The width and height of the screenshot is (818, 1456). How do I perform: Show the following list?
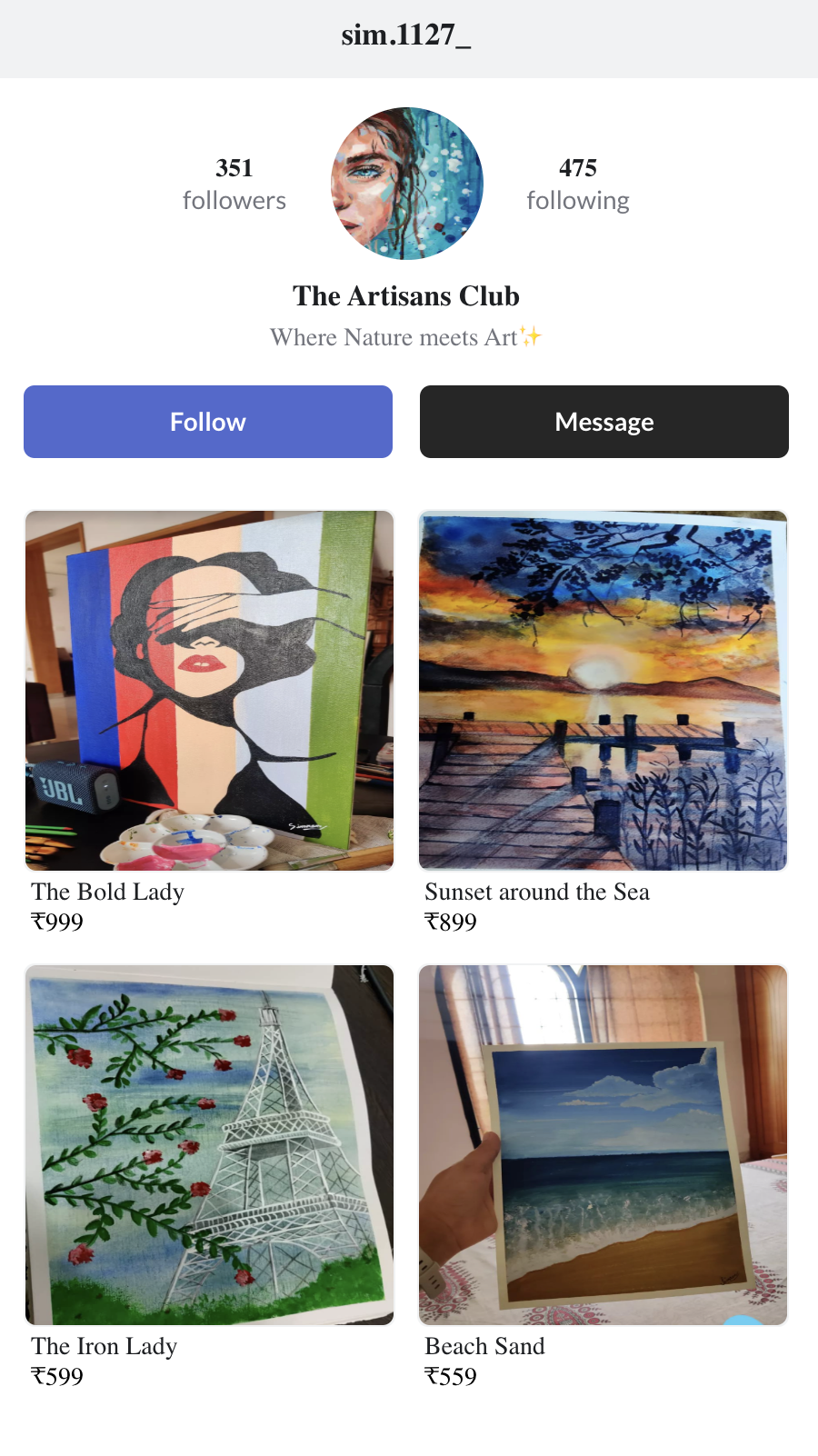pyautogui.click(x=578, y=184)
